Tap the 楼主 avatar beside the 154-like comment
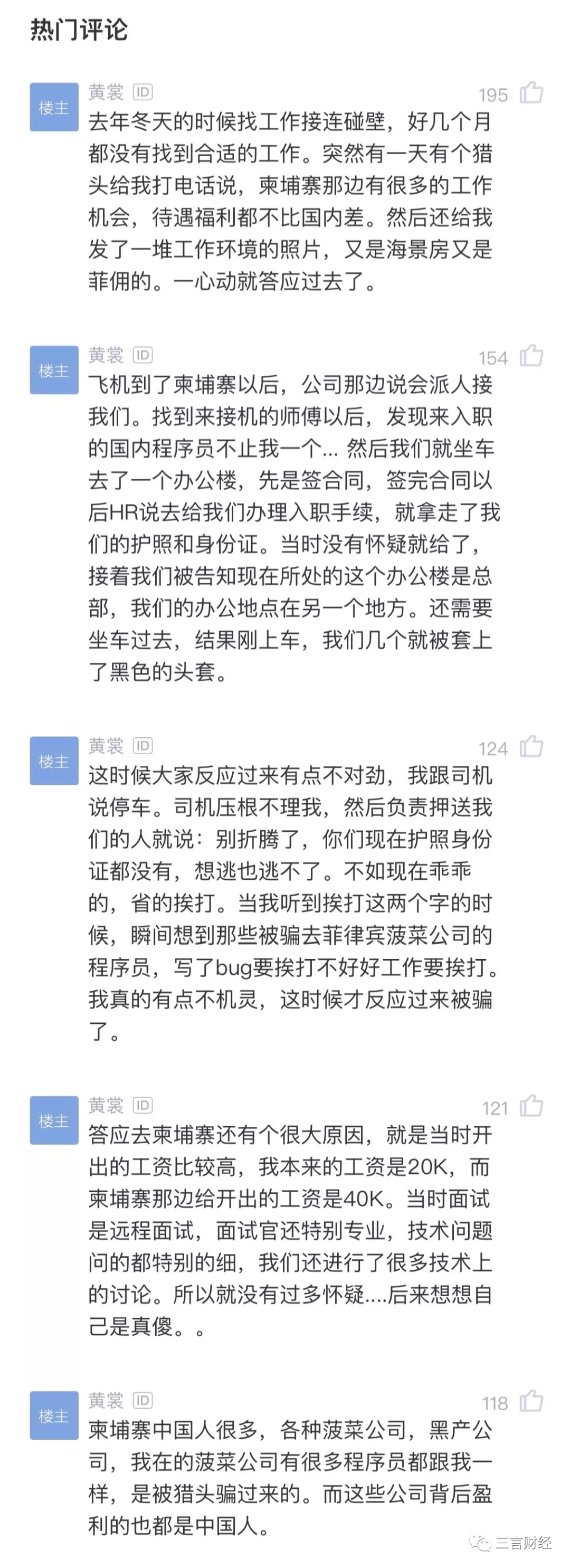570x1568 pixels. pyautogui.click(x=54, y=370)
